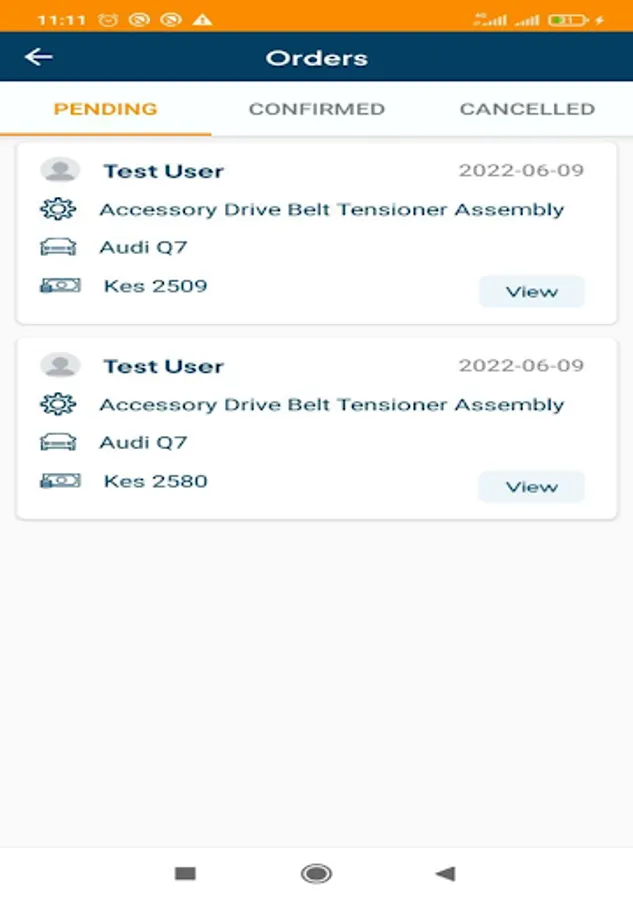The height and width of the screenshot is (900, 633).
Task: Switch to the Cancelled tab
Action: click(526, 109)
